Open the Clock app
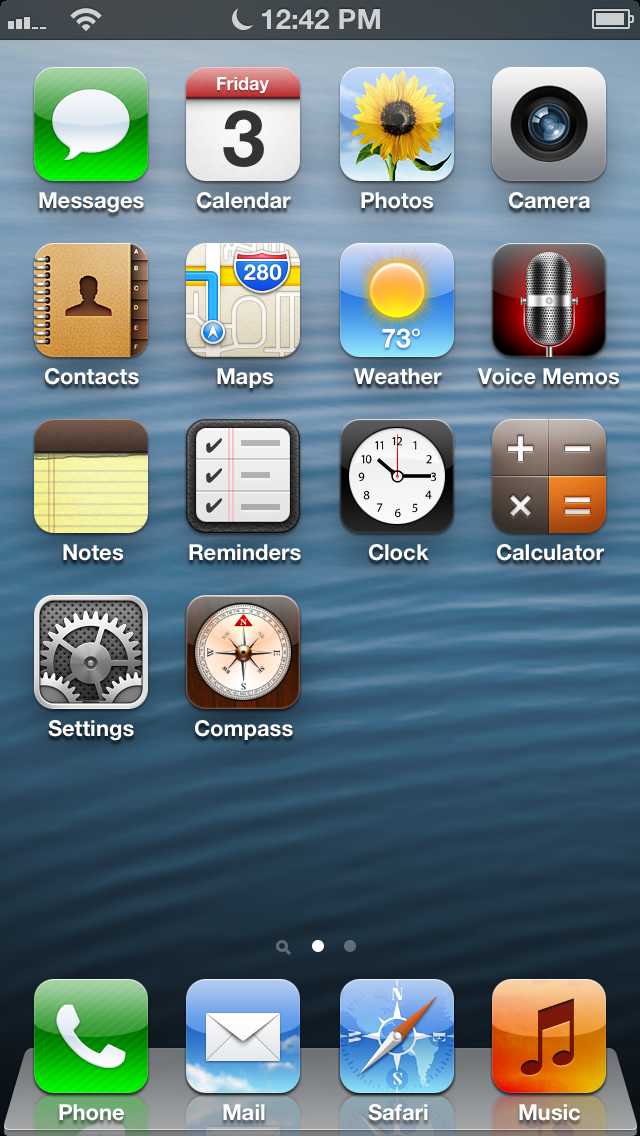This screenshot has width=640, height=1136. coord(396,476)
